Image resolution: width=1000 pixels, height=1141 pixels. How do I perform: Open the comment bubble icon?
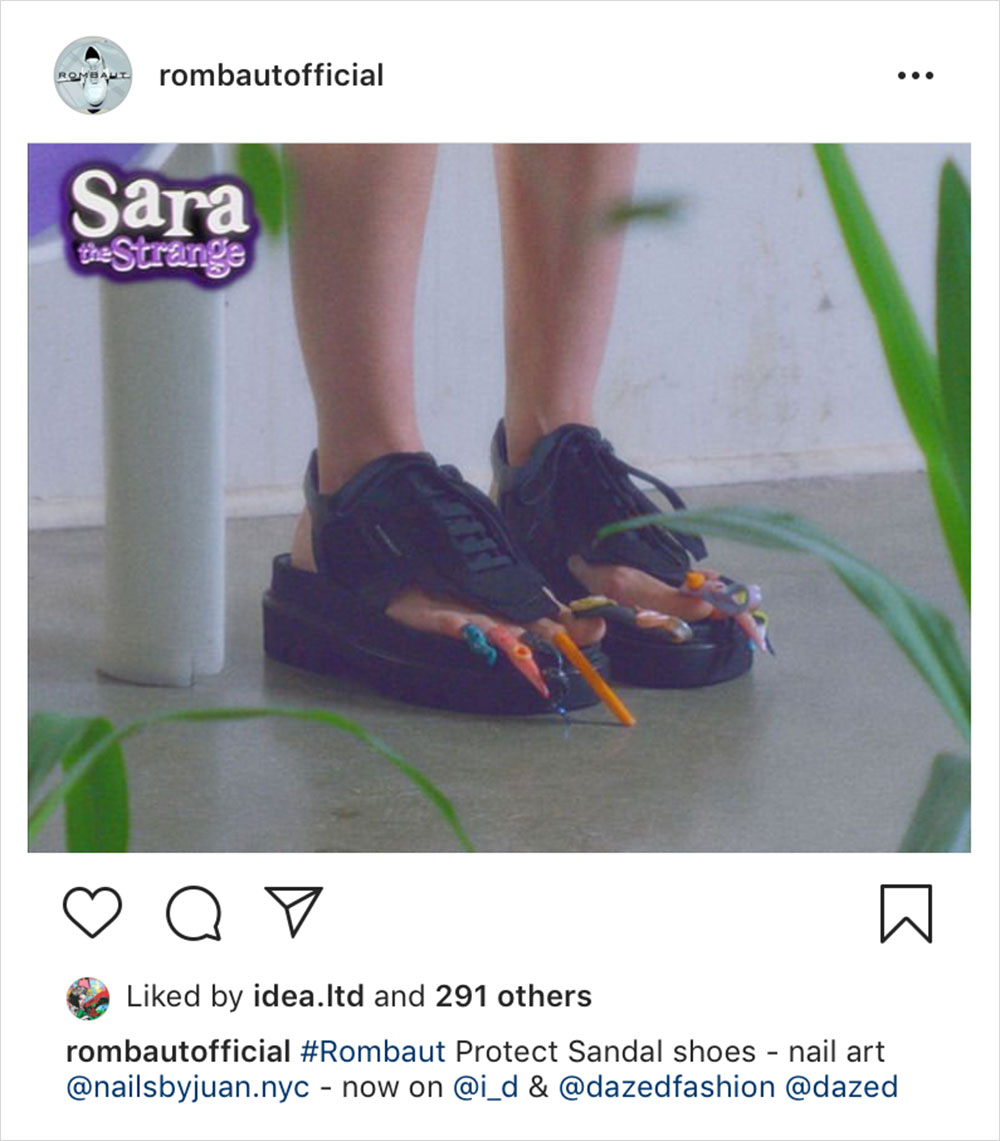194,914
